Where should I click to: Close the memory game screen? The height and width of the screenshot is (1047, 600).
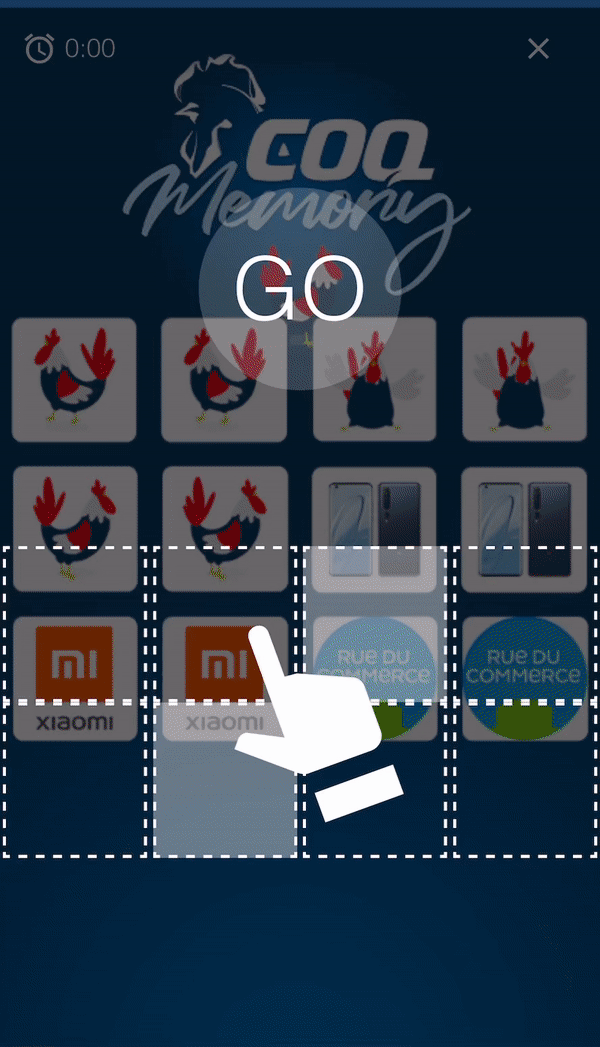point(538,48)
